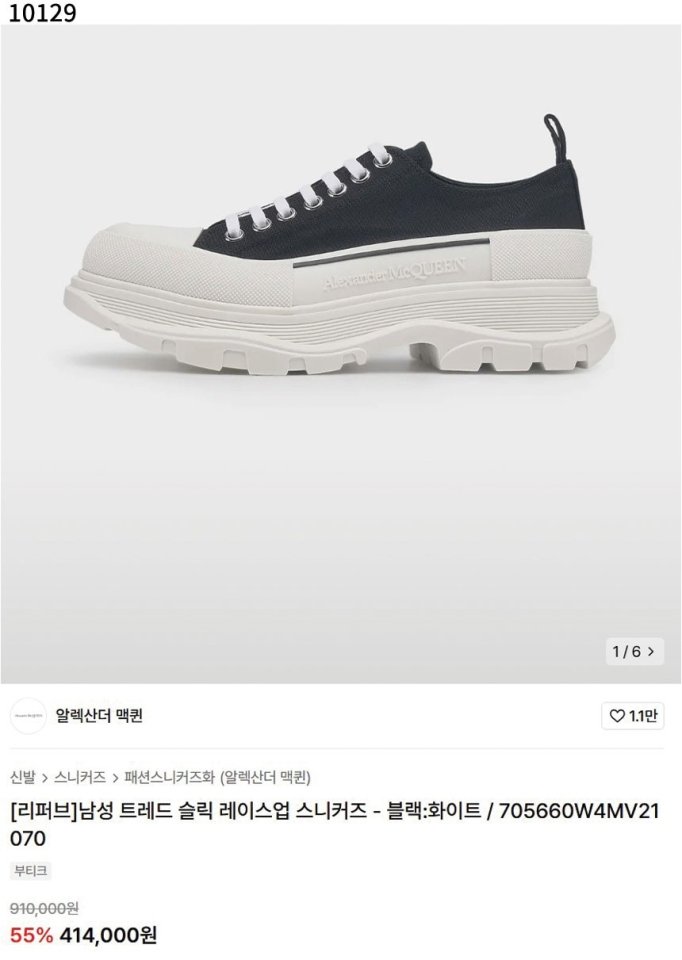
Task: Open 패션스니커즈화 (알렉산더 맥퀸) breadcrumb
Action: click(x=217, y=776)
